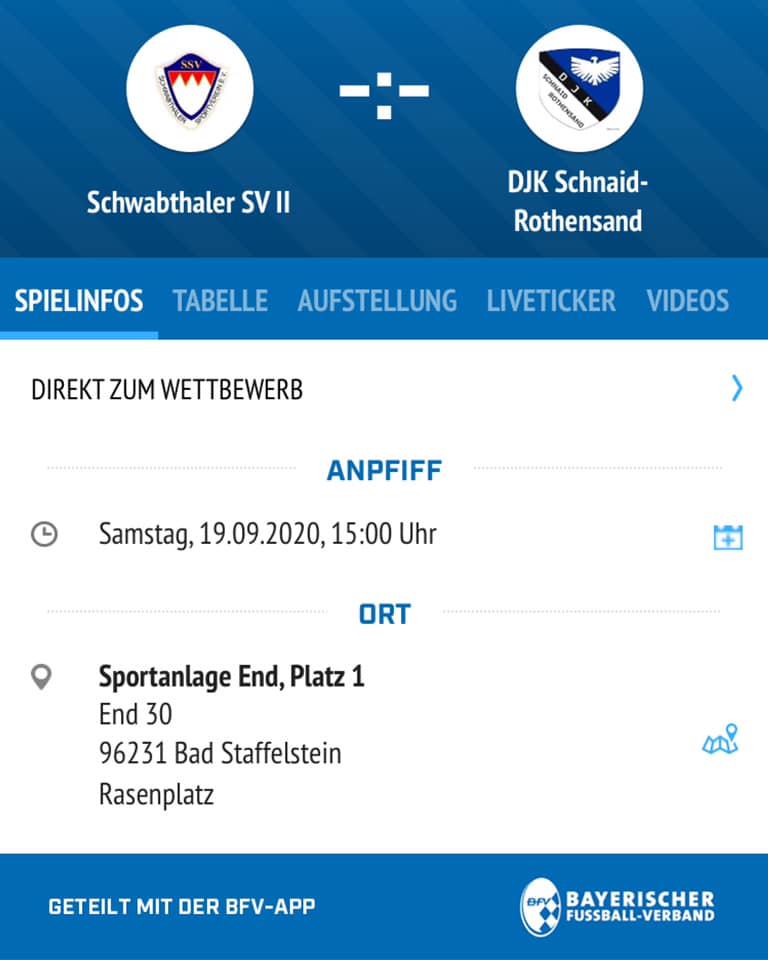This screenshot has width=768, height=960.
Task: Open the Schwabthaler SV II team crest
Action: pyautogui.click(x=190, y=88)
